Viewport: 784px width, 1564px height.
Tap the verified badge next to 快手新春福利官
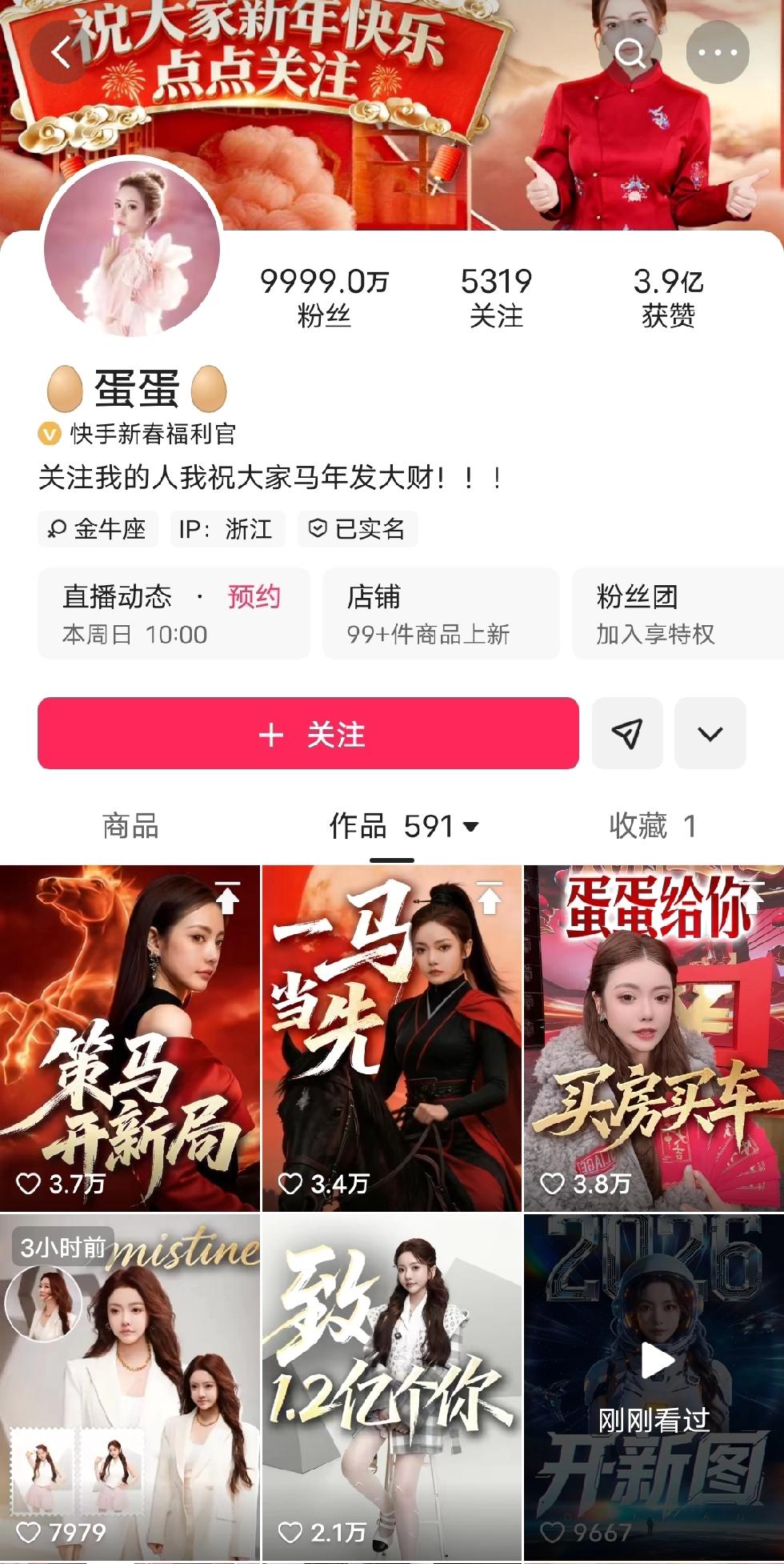pyautogui.click(x=50, y=434)
